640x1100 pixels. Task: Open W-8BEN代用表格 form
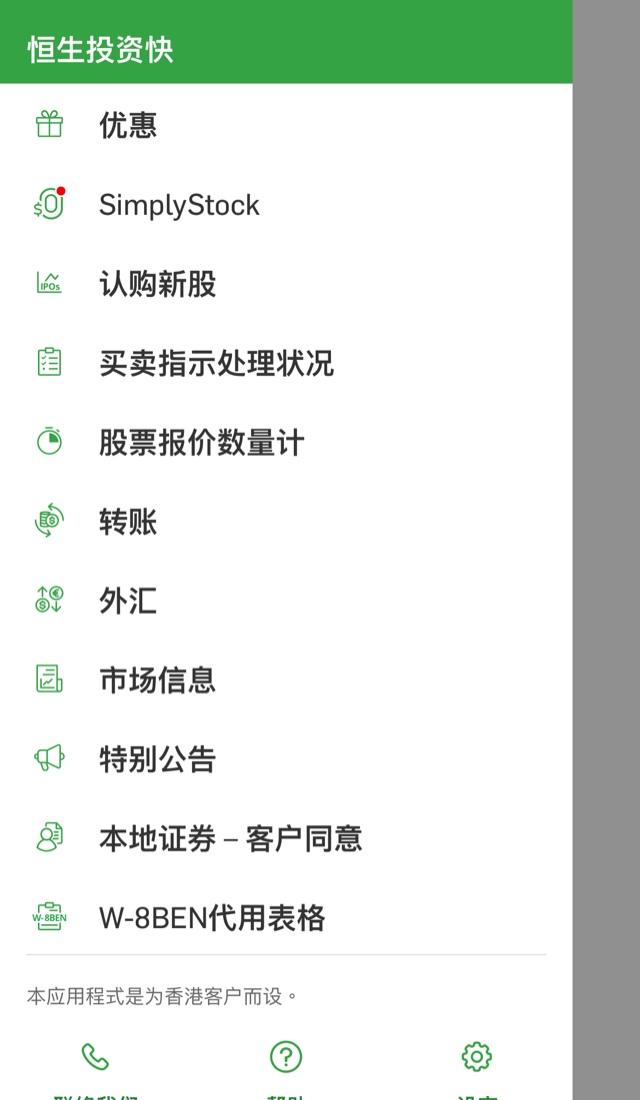coord(286,918)
